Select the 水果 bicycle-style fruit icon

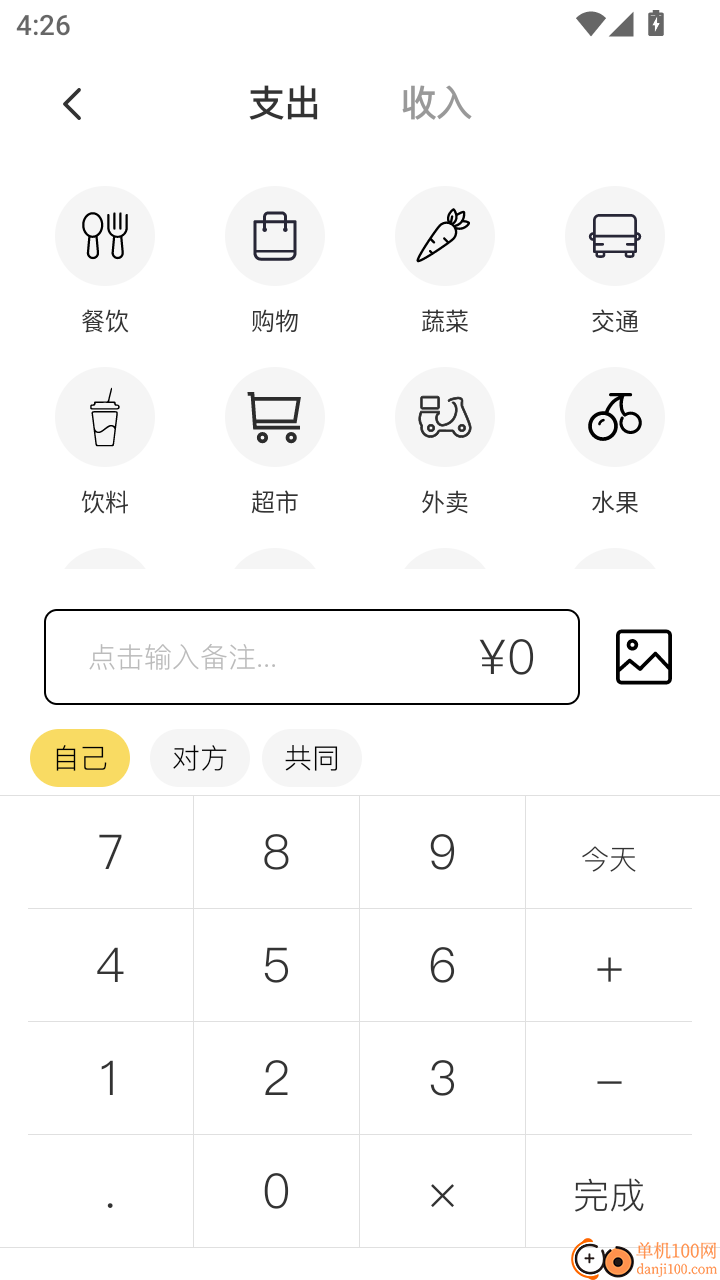point(615,417)
